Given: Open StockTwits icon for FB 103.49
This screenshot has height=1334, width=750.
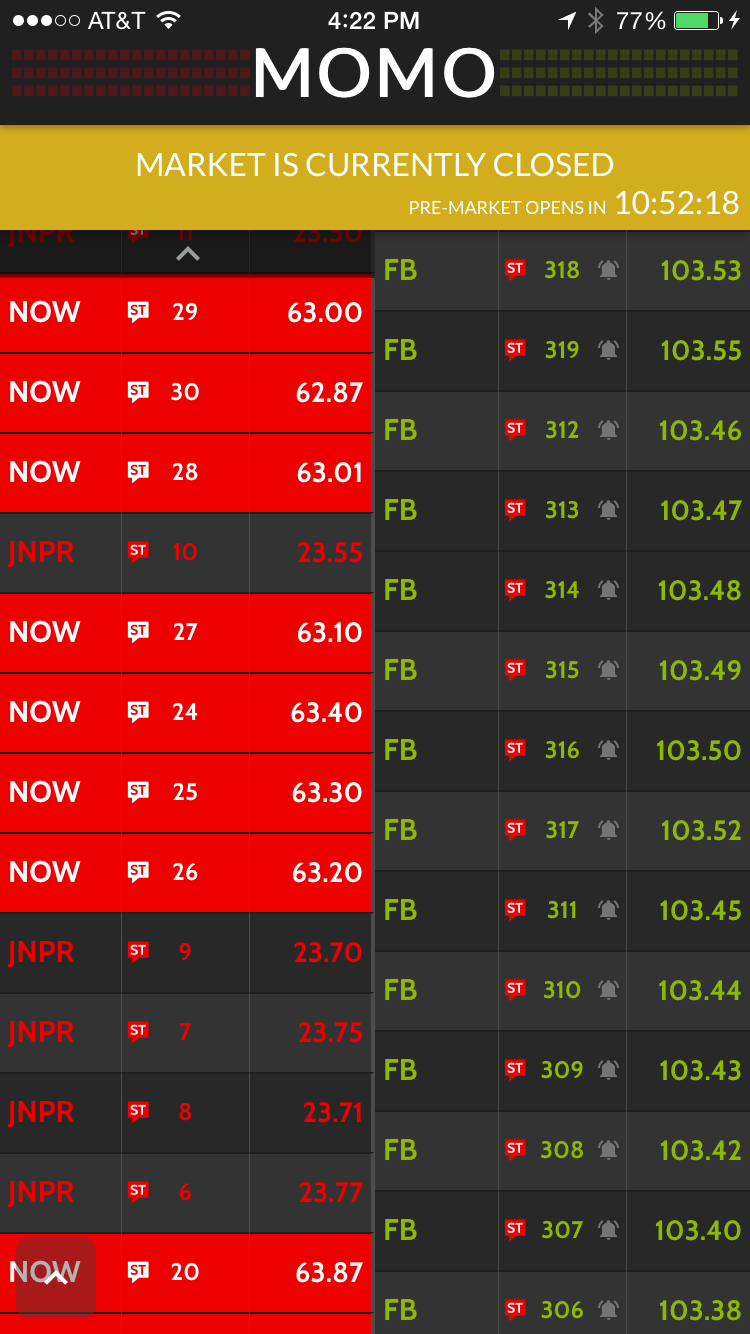Looking at the screenshot, I should 515,669.
